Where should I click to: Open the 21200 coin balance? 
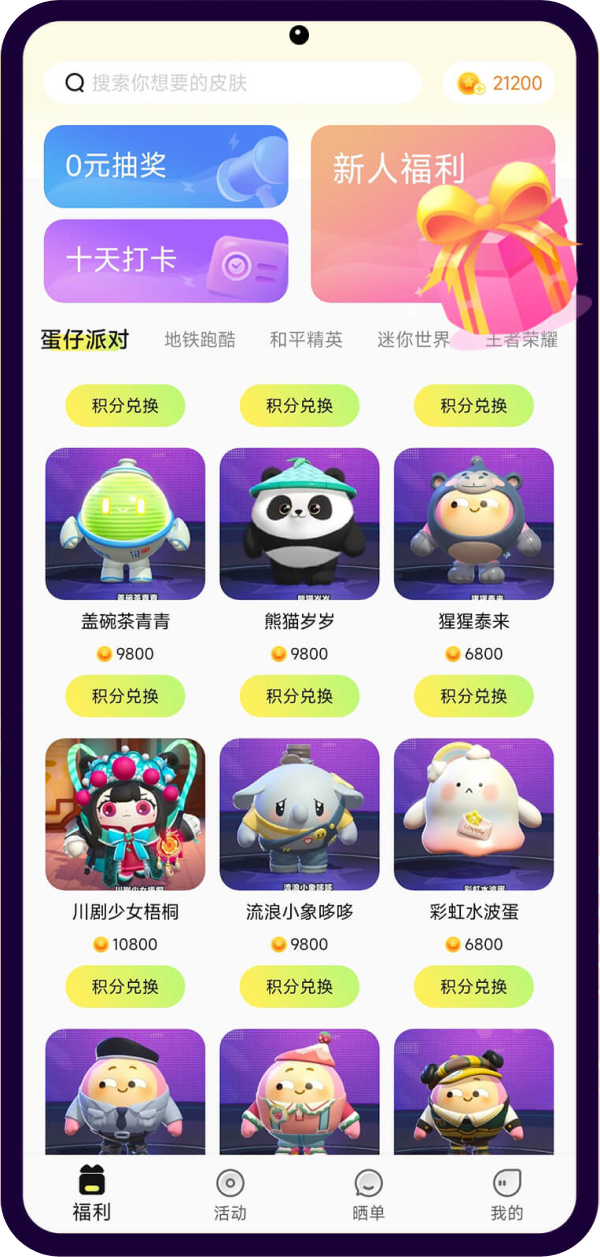(x=499, y=83)
